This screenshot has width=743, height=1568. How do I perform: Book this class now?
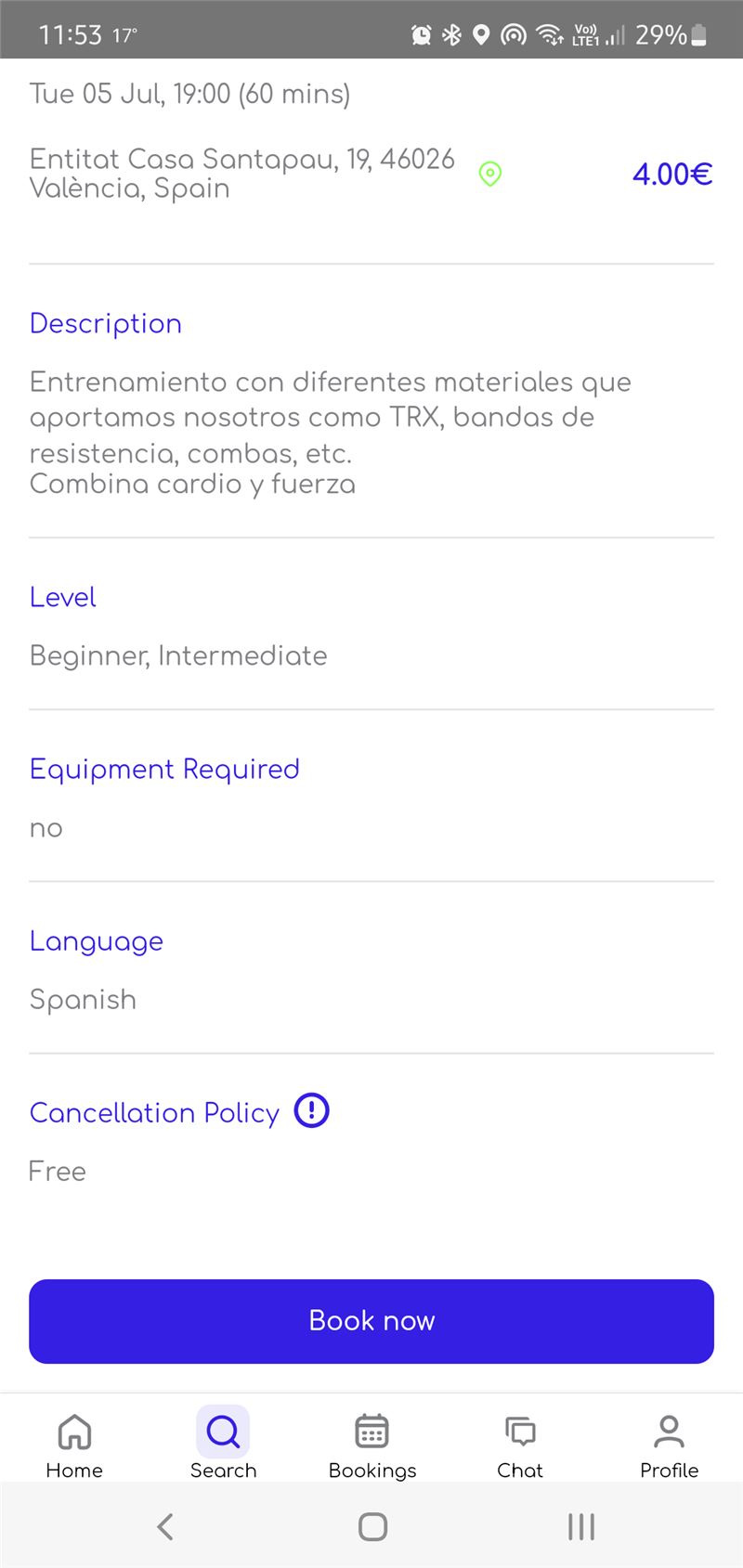click(371, 1321)
